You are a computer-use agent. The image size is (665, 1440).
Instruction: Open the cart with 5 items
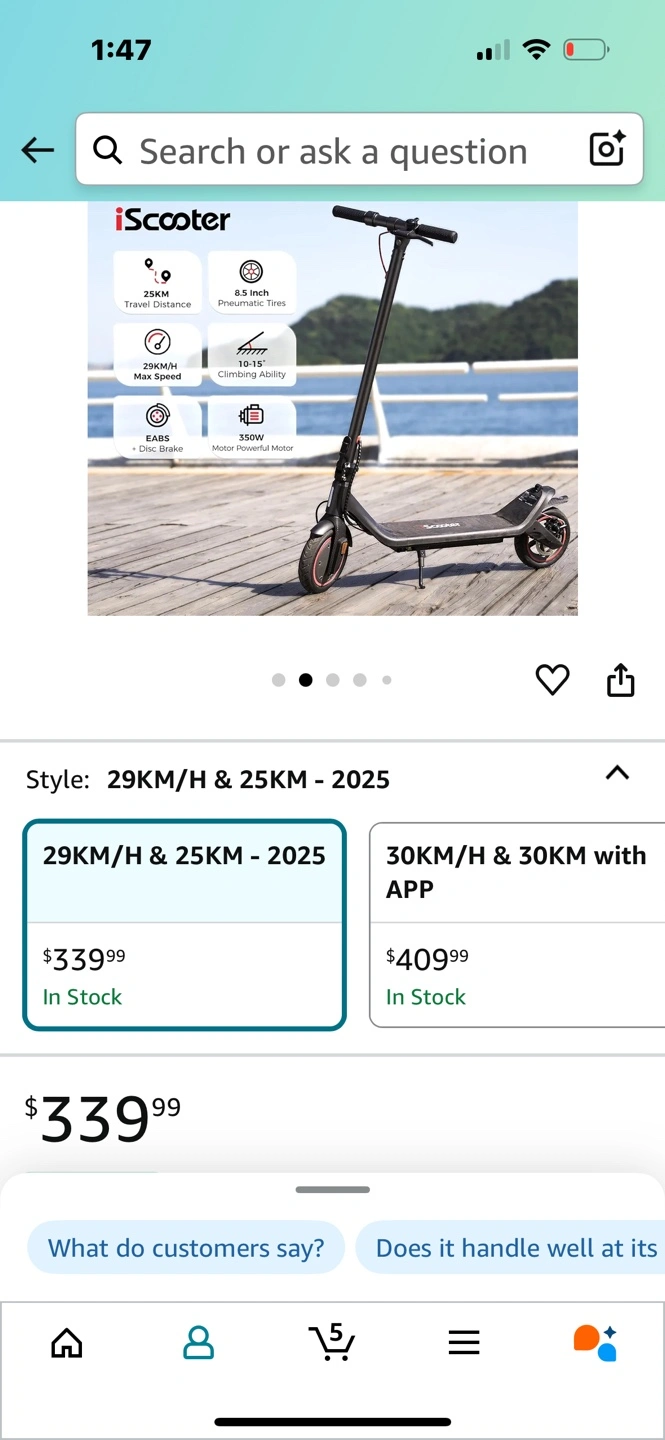pos(331,1342)
